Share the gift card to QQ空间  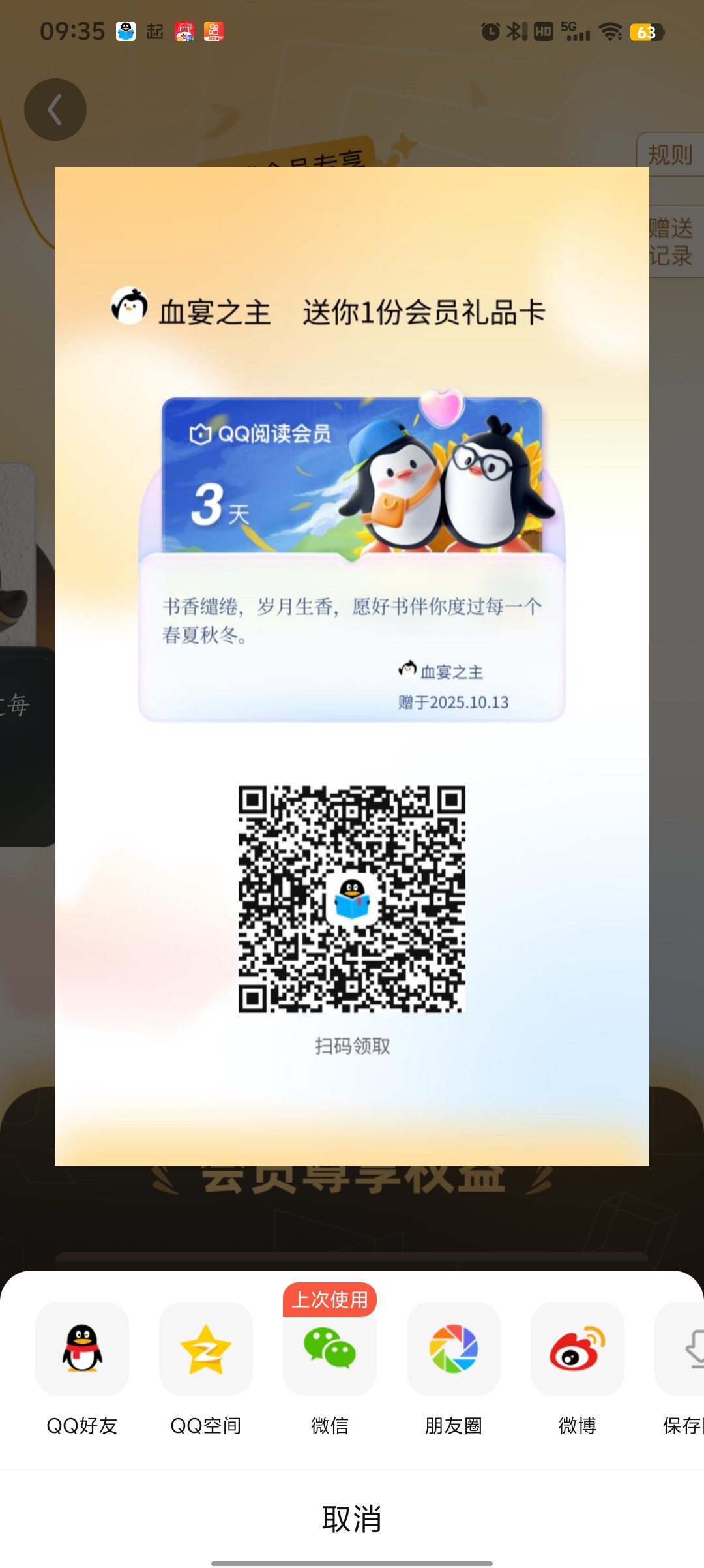click(206, 1349)
